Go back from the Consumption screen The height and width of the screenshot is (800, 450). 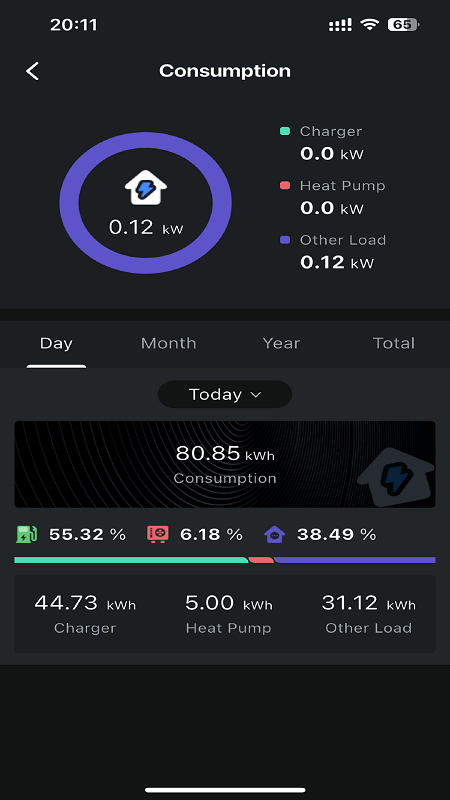pyautogui.click(x=33, y=71)
